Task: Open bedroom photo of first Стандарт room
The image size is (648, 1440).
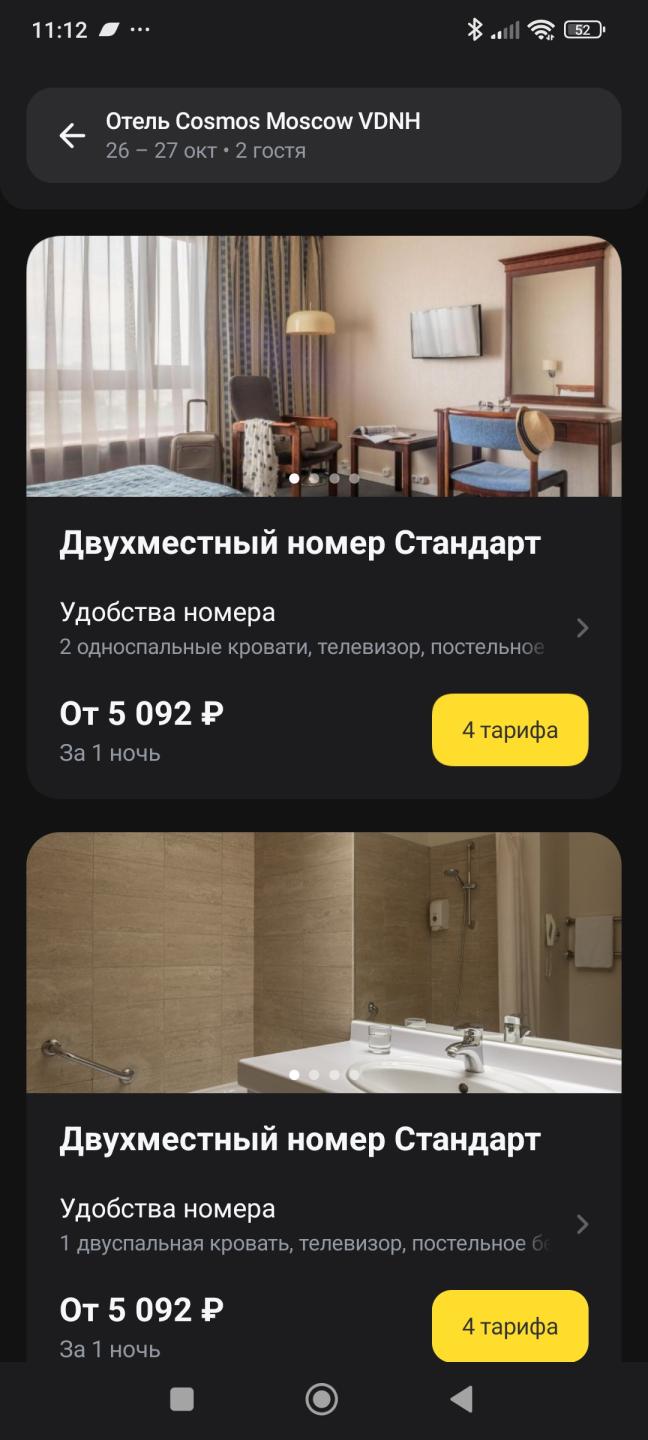Action: [324, 366]
